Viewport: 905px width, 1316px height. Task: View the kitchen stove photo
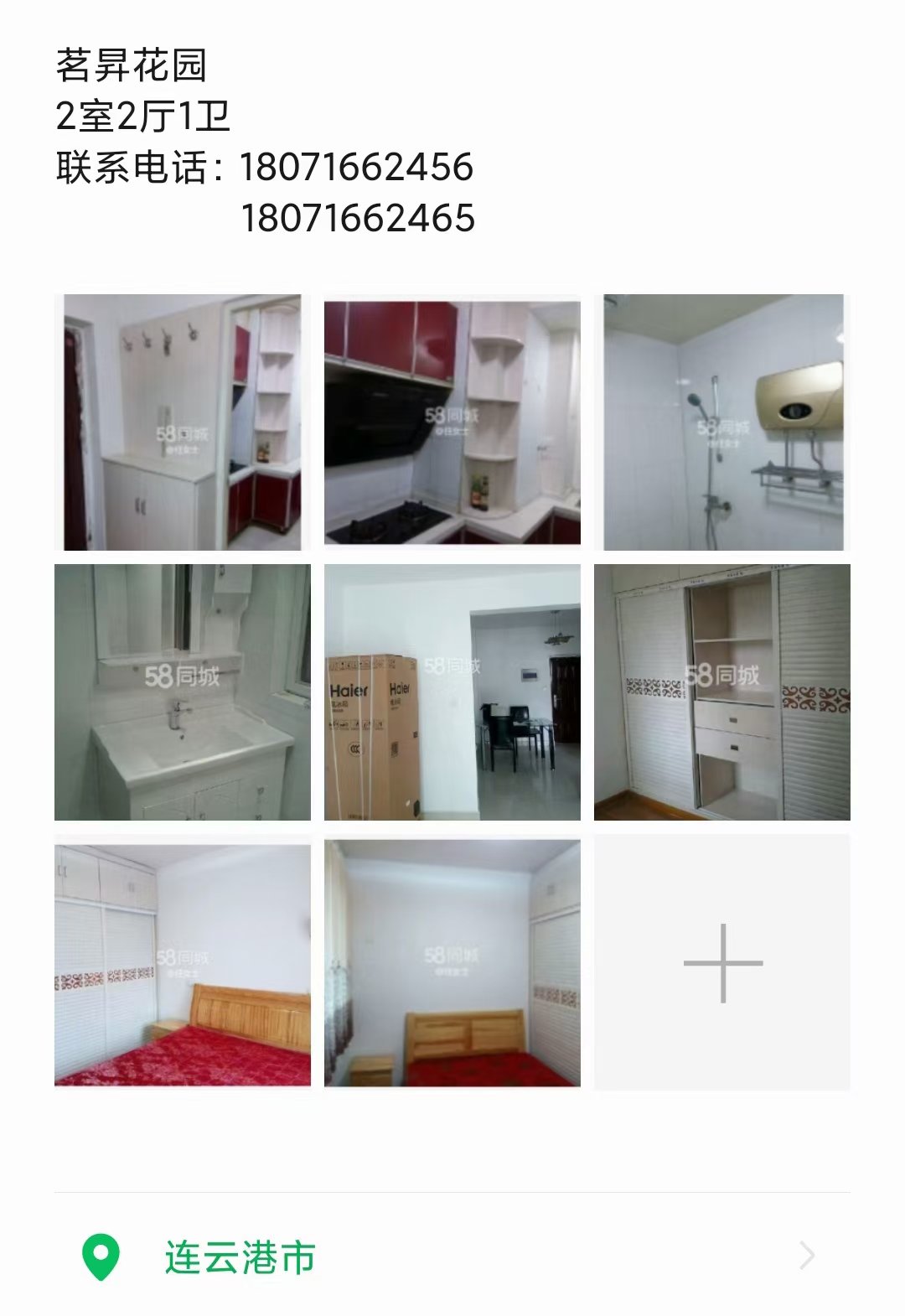(452, 422)
